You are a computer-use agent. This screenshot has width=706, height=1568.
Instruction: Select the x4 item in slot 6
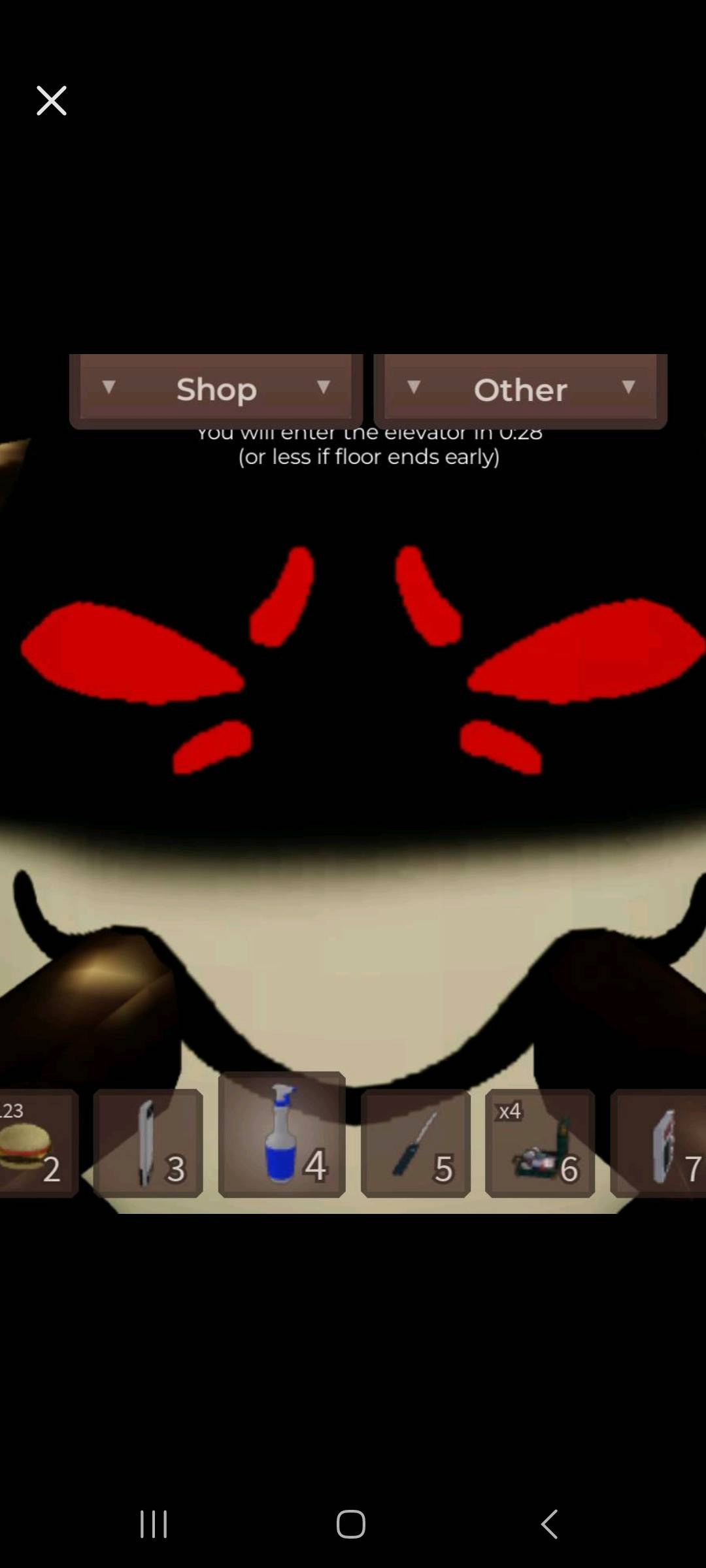point(540,1143)
